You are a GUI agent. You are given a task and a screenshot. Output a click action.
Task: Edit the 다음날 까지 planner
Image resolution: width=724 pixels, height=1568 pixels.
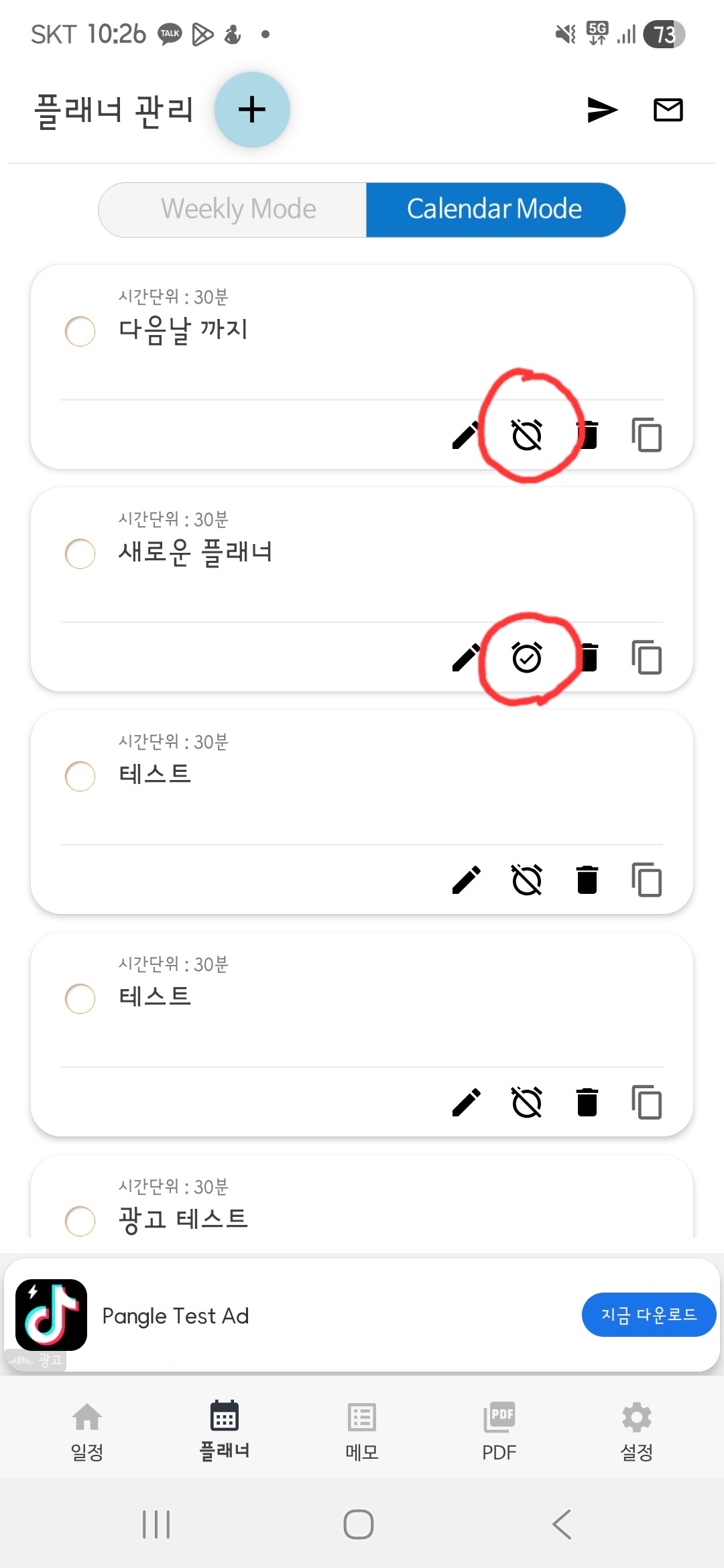[466, 436]
